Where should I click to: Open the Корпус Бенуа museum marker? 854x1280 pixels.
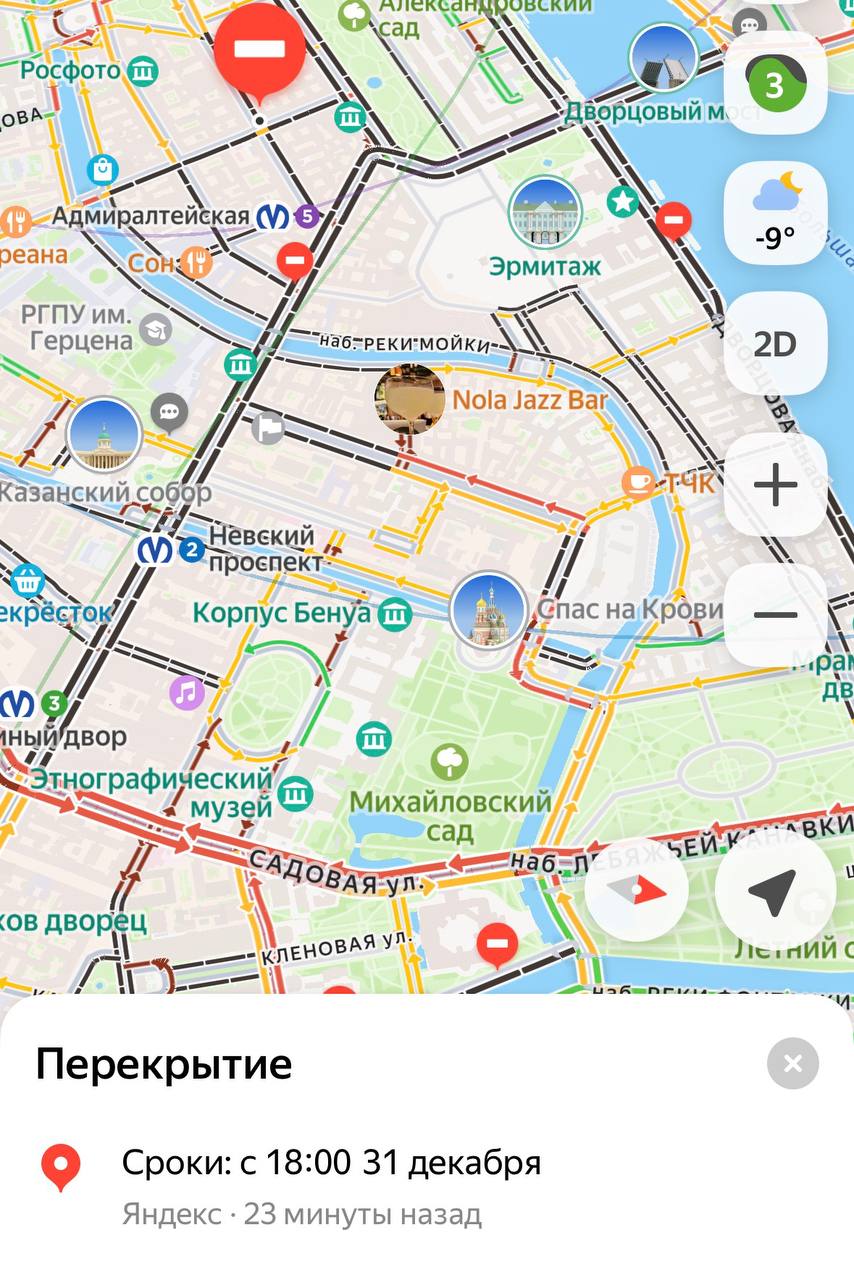coord(396,612)
